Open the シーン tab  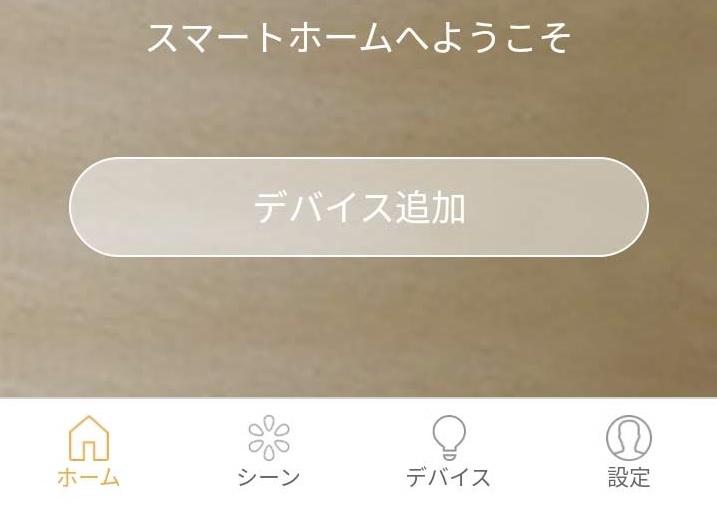(268, 452)
